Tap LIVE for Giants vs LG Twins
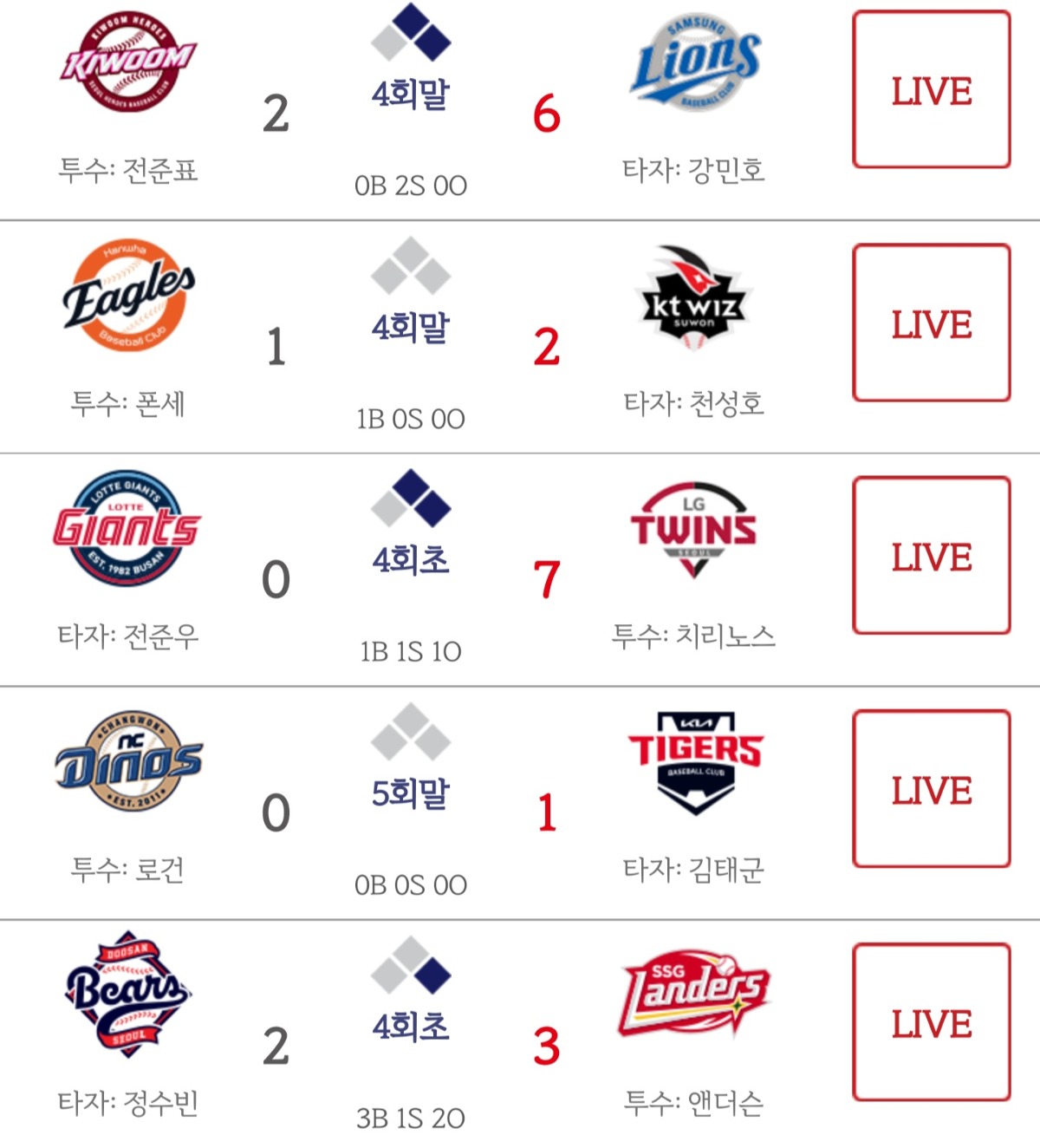Viewport: 1040px width, 1148px height. [932, 555]
